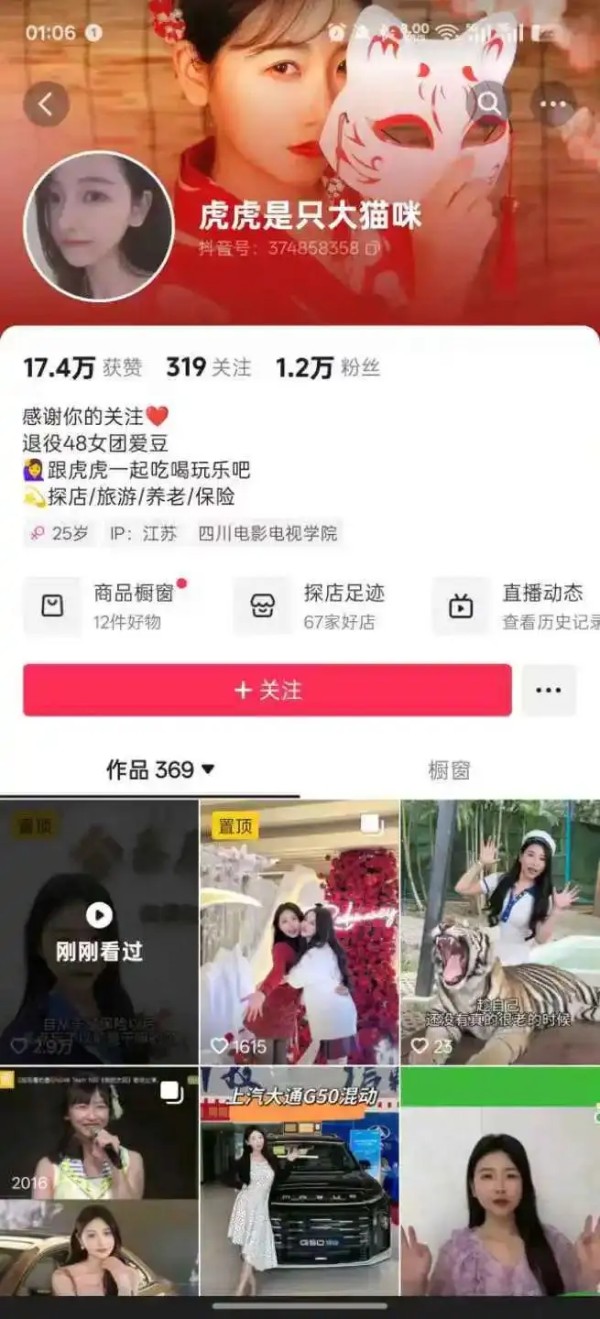Open 直播动态 live history
600x1319 pixels.
[520, 606]
